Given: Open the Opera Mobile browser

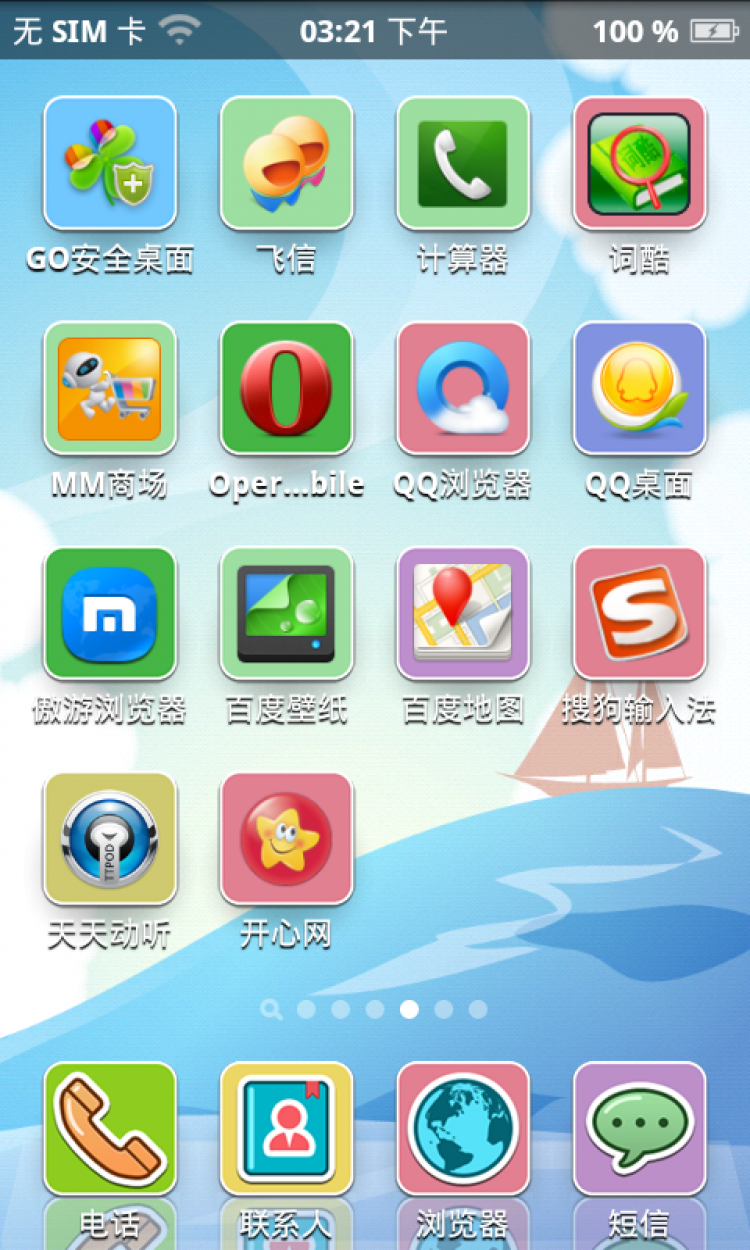Looking at the screenshot, I should (x=286, y=388).
